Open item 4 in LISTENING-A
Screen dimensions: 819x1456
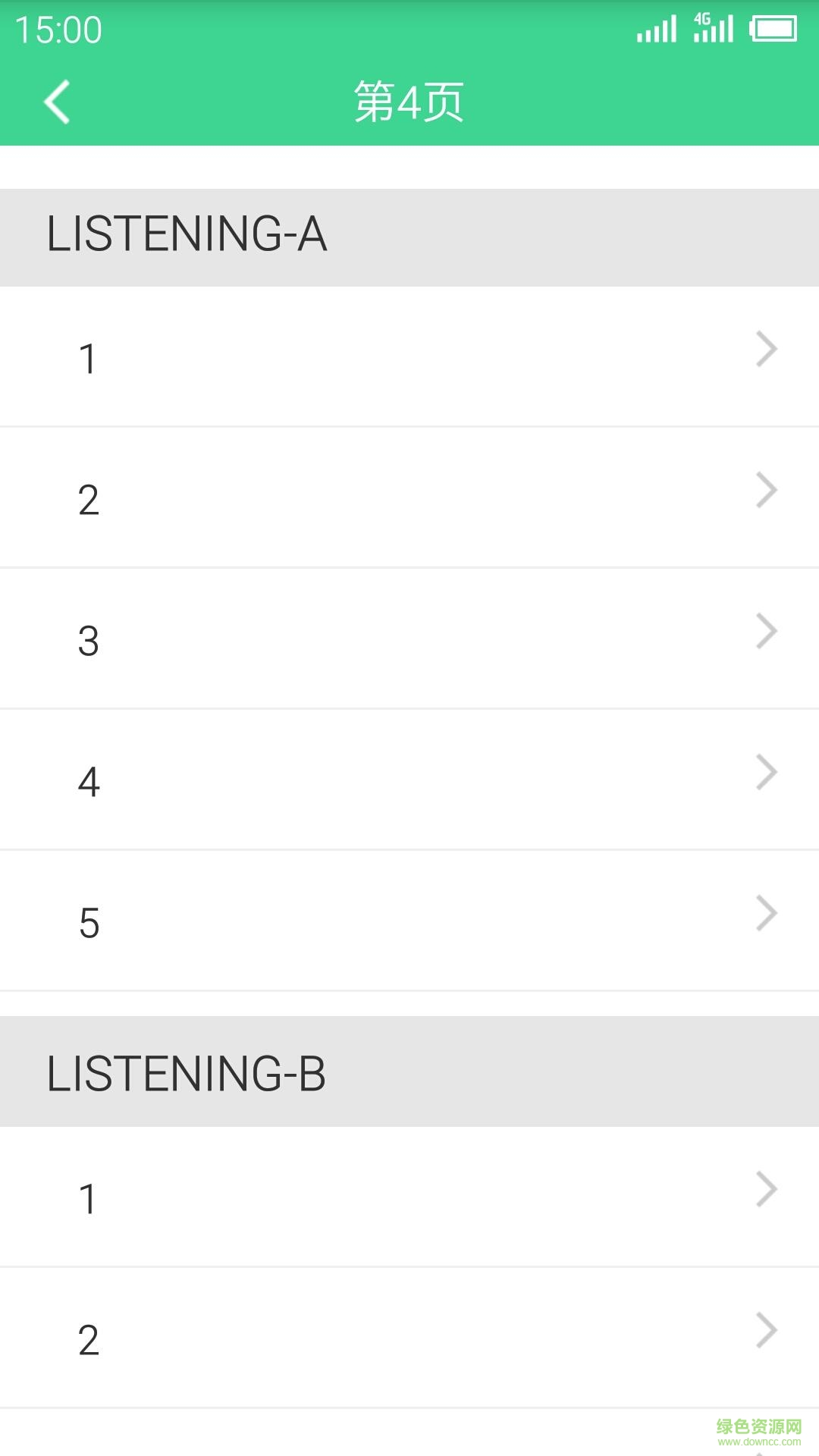pos(409,780)
